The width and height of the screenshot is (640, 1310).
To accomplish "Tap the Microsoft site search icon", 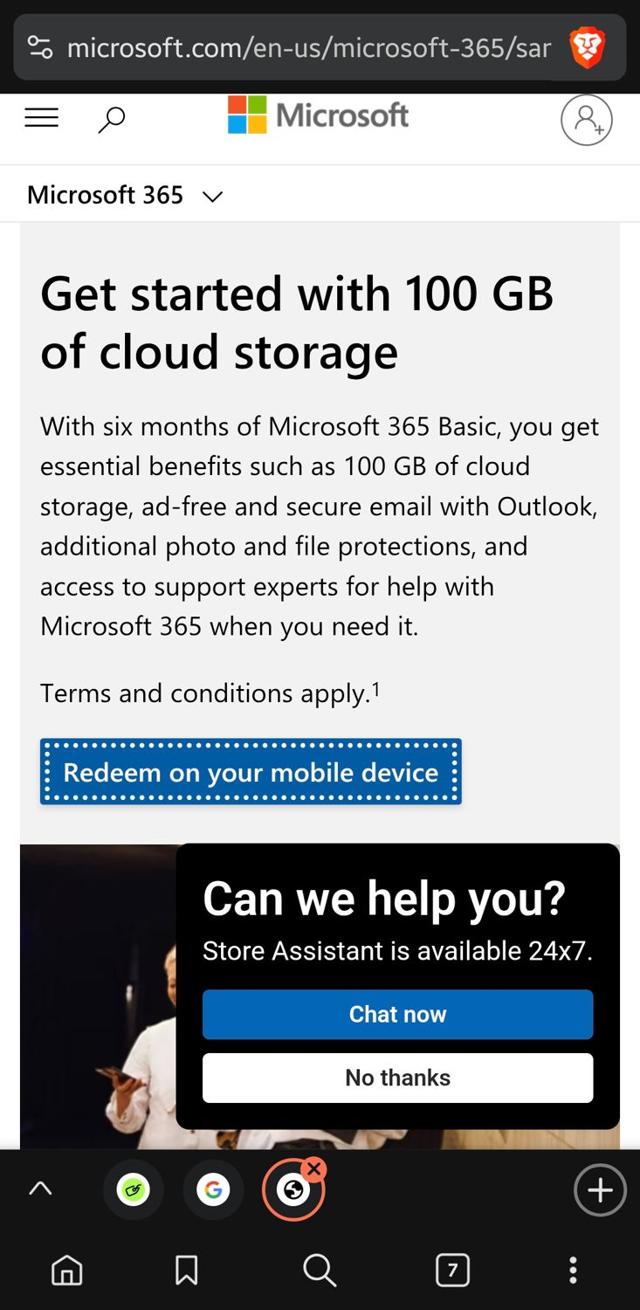I will click(x=111, y=120).
